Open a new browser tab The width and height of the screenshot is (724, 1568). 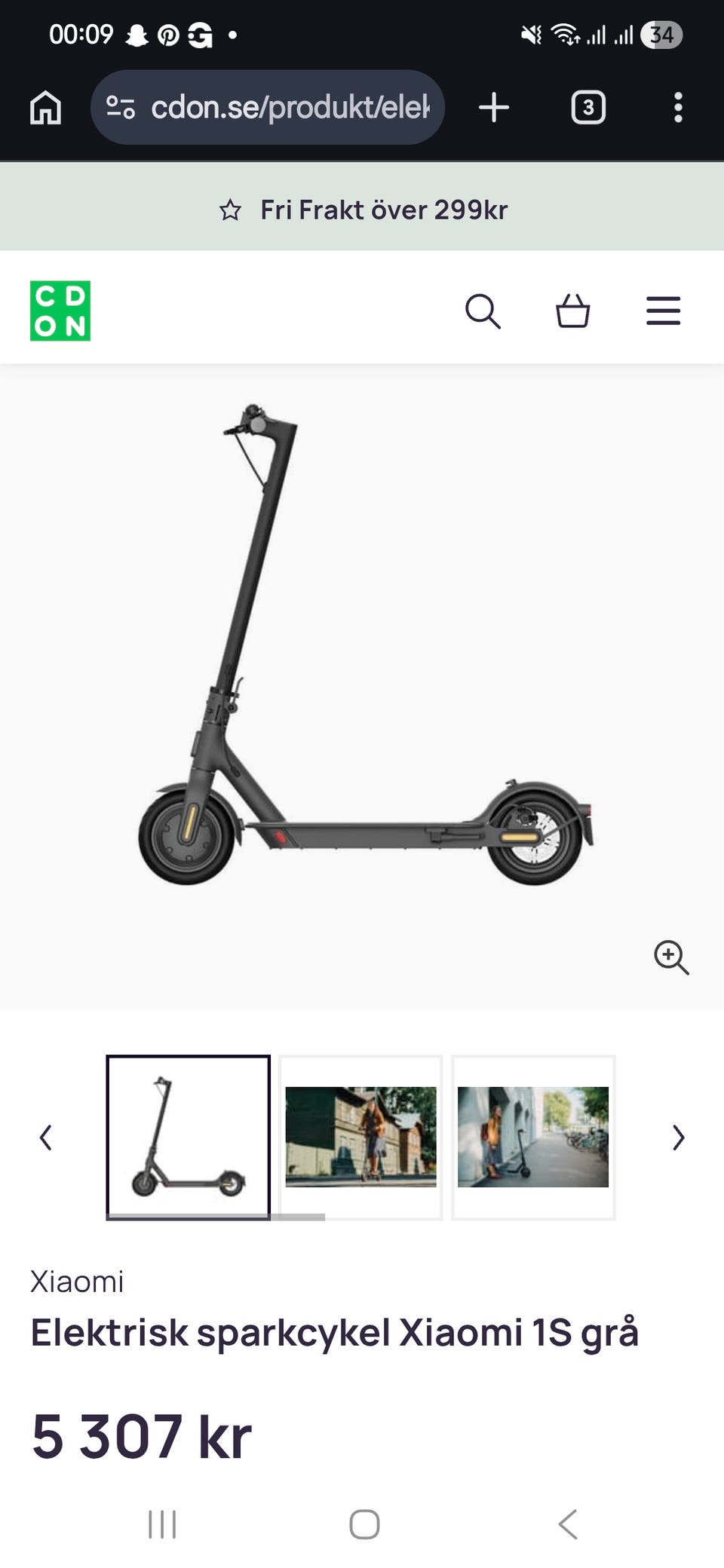coord(494,107)
